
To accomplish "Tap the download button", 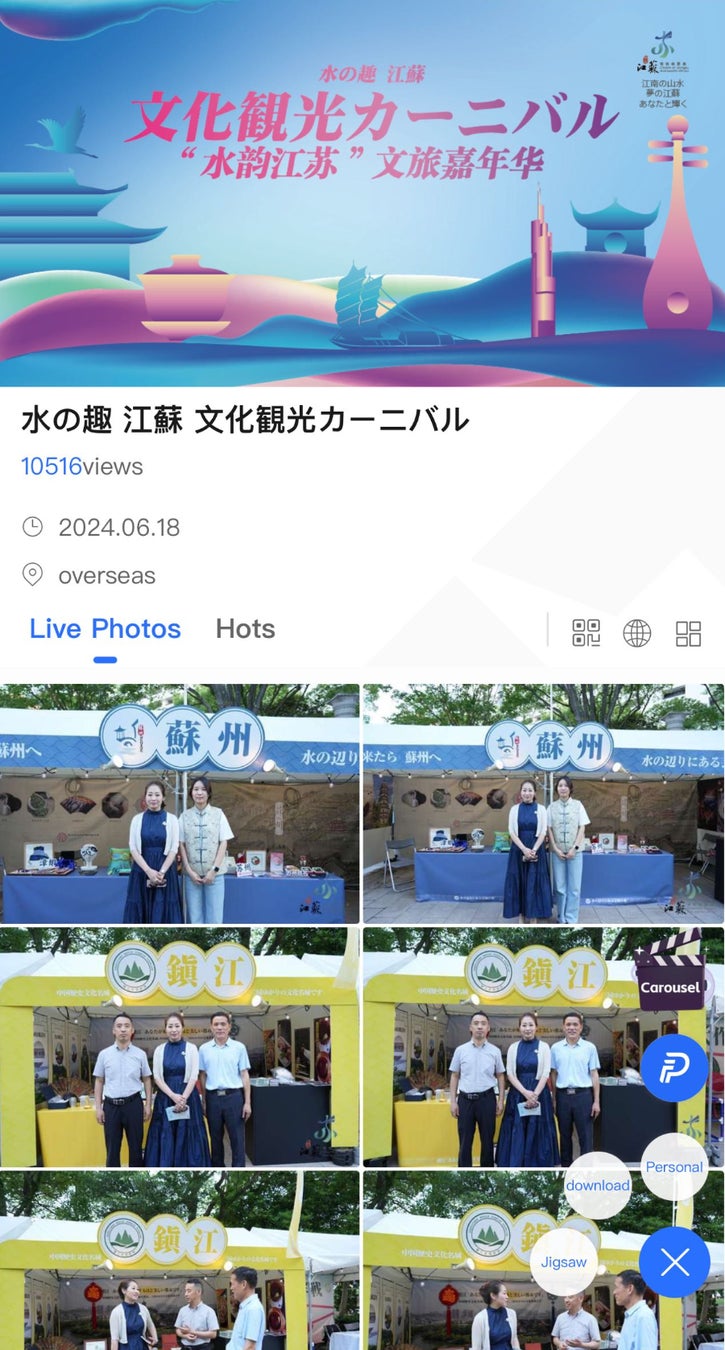I will click(598, 1185).
